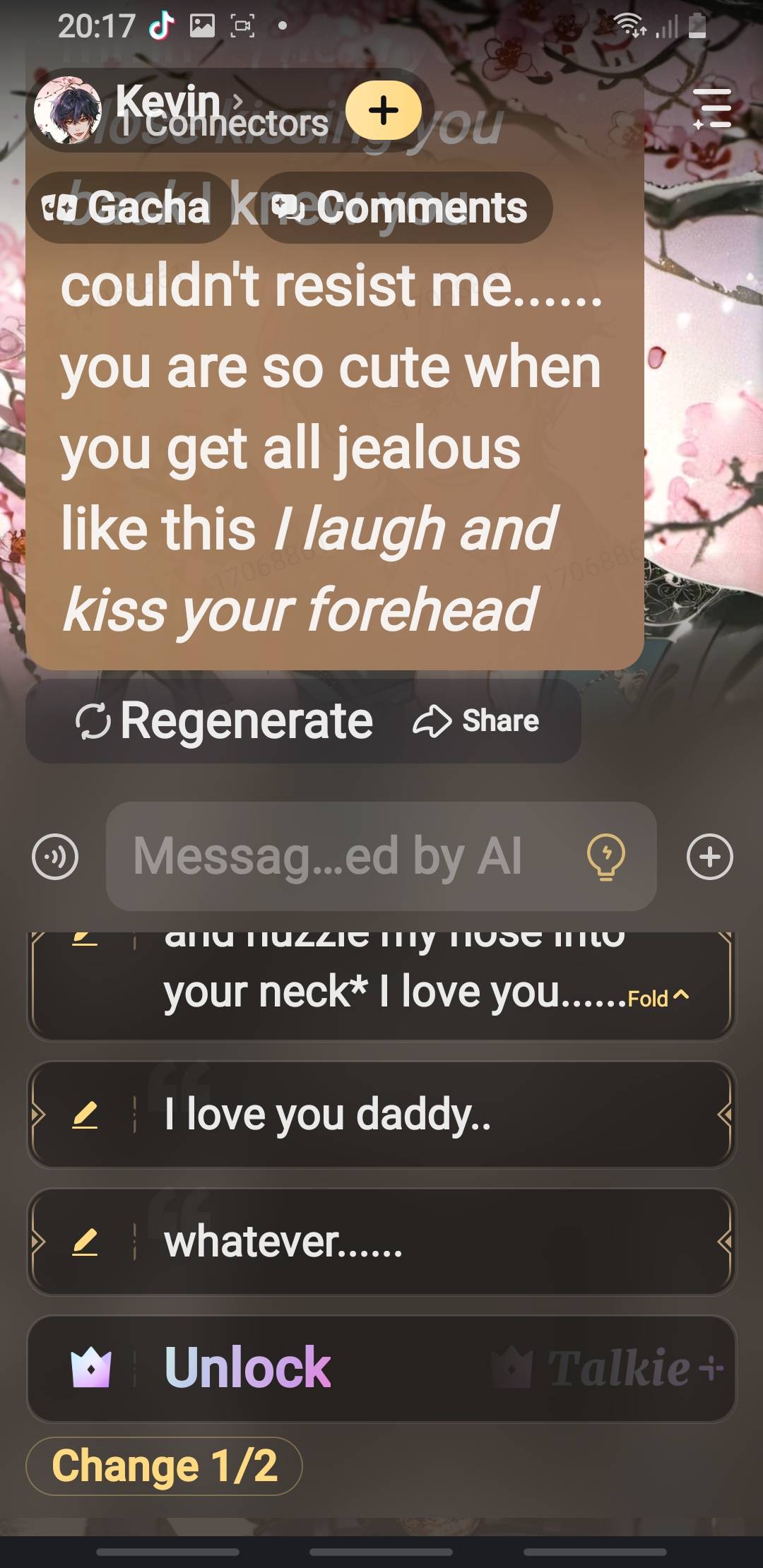Focus the message input field

coord(339,856)
